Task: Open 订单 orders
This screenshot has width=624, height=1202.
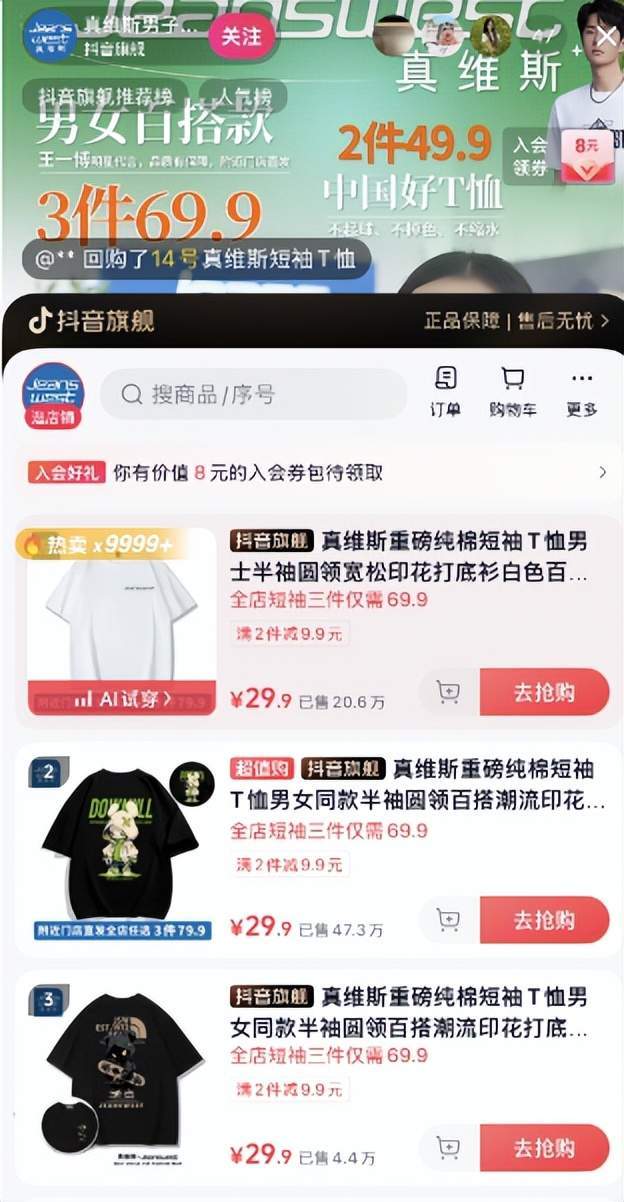Action: (445, 392)
